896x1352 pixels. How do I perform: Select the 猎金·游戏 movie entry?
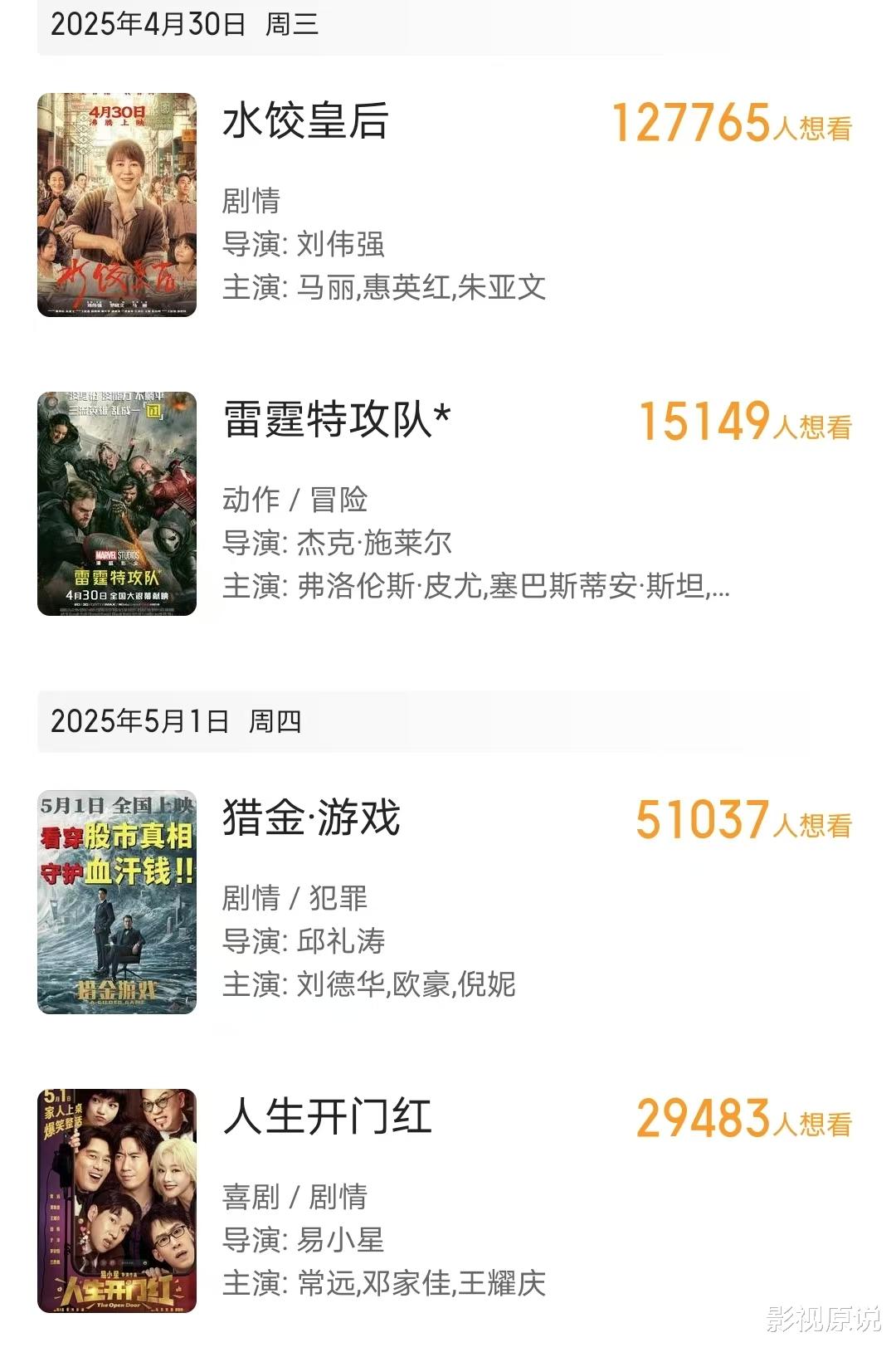point(311,818)
